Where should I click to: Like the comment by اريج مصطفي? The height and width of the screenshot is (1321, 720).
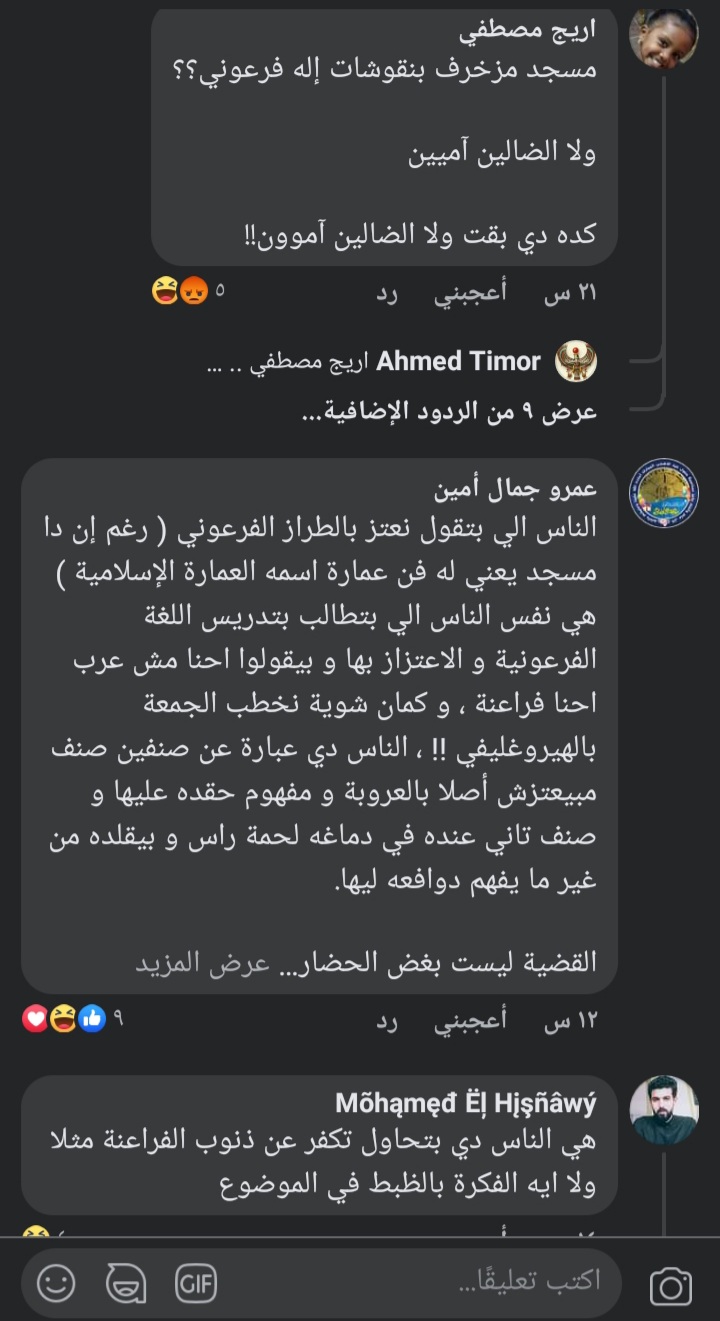point(469,292)
